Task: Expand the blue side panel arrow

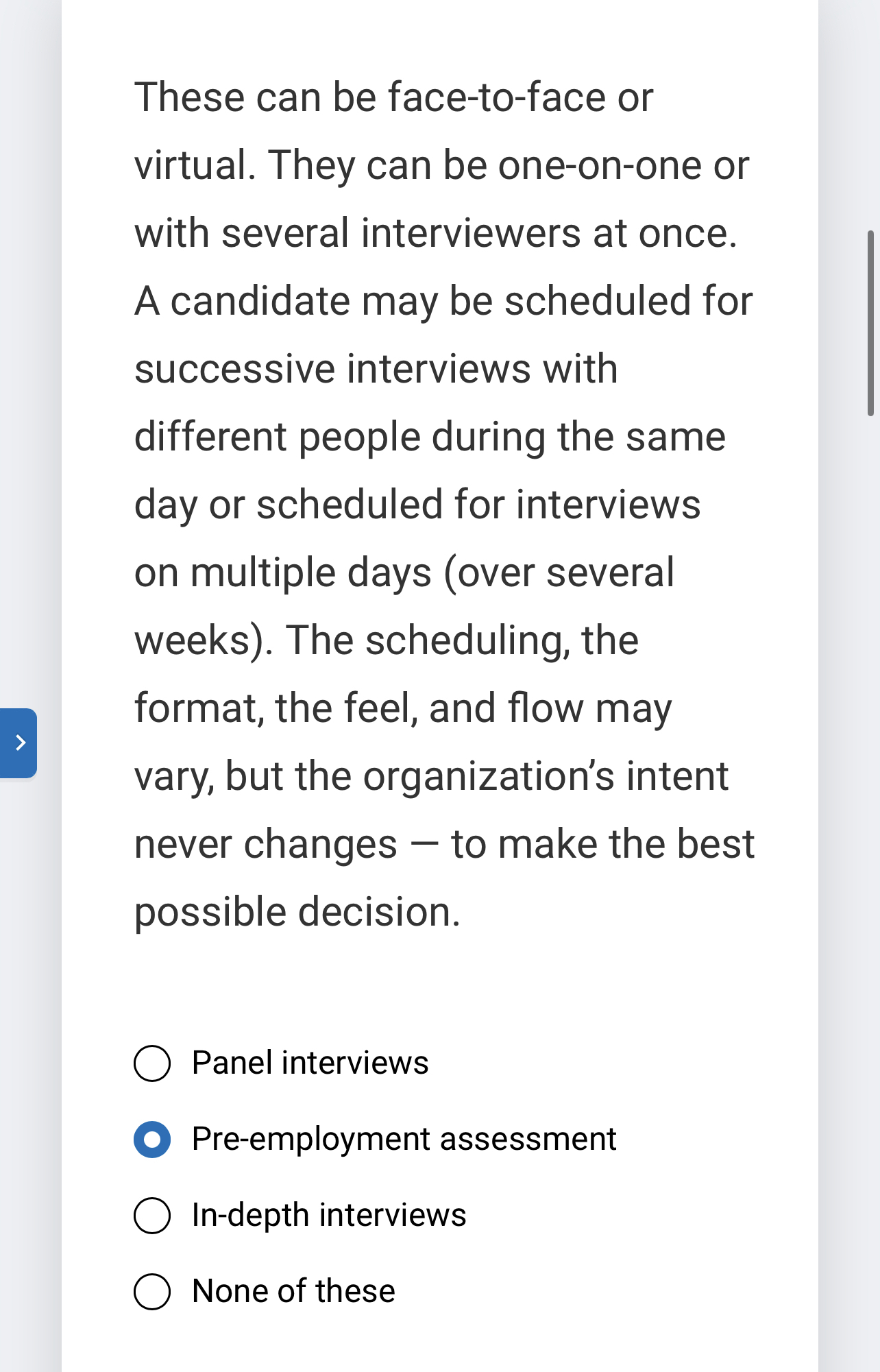Action: pyautogui.click(x=19, y=743)
